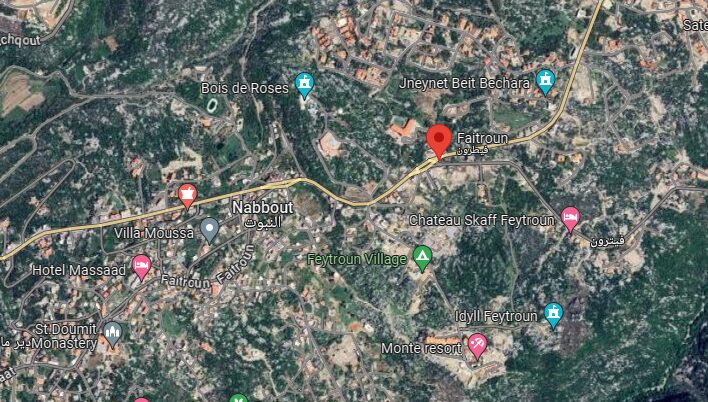Open the Hotel Massaad pin
The height and width of the screenshot is (402, 708).
click(141, 266)
